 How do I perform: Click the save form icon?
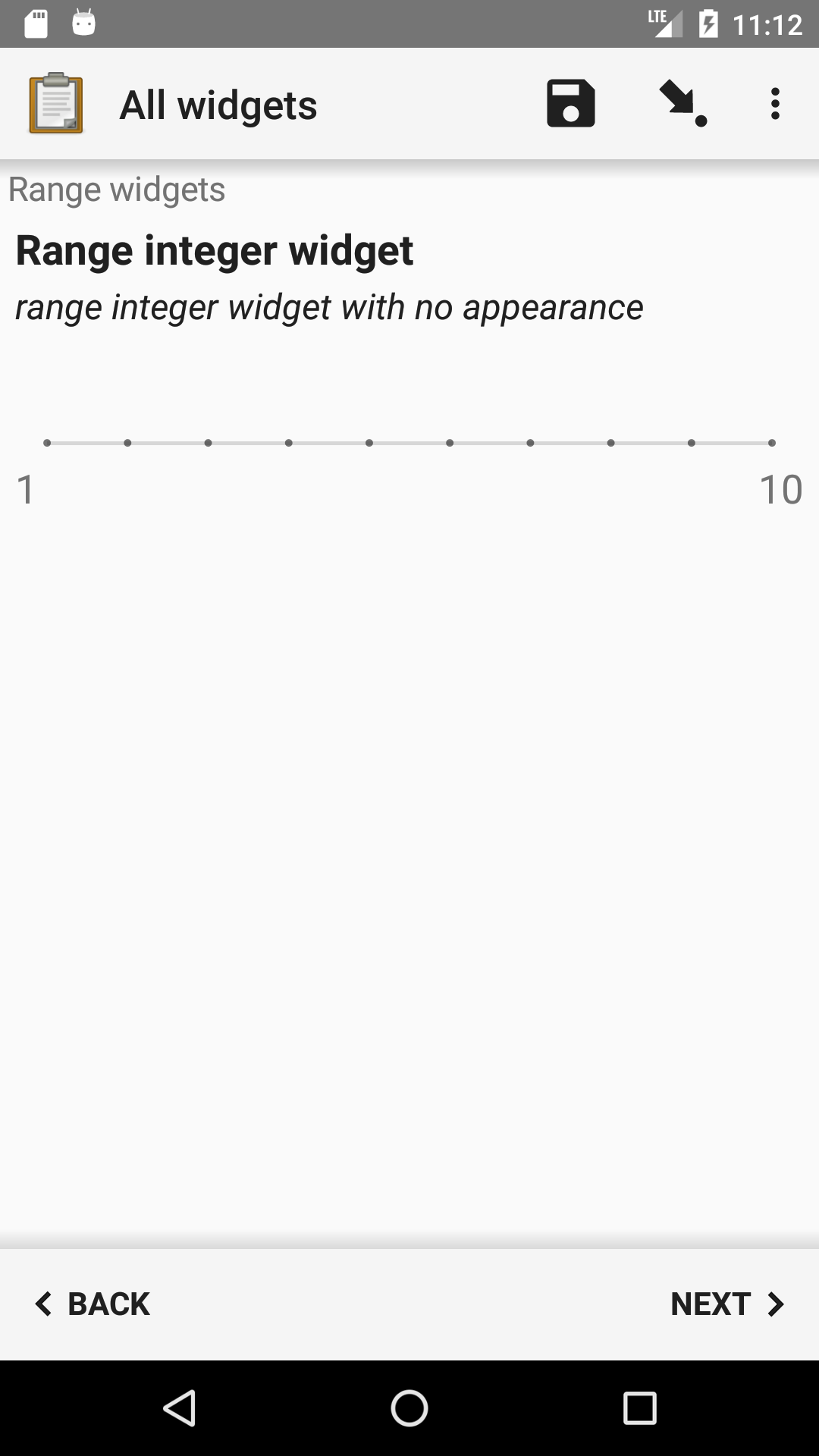570,104
